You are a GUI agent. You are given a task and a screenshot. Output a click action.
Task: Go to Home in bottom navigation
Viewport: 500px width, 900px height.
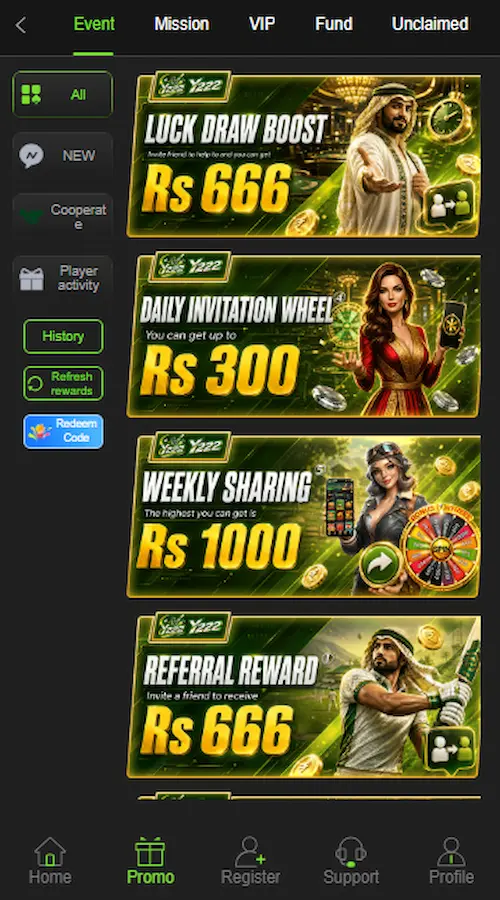(50, 860)
